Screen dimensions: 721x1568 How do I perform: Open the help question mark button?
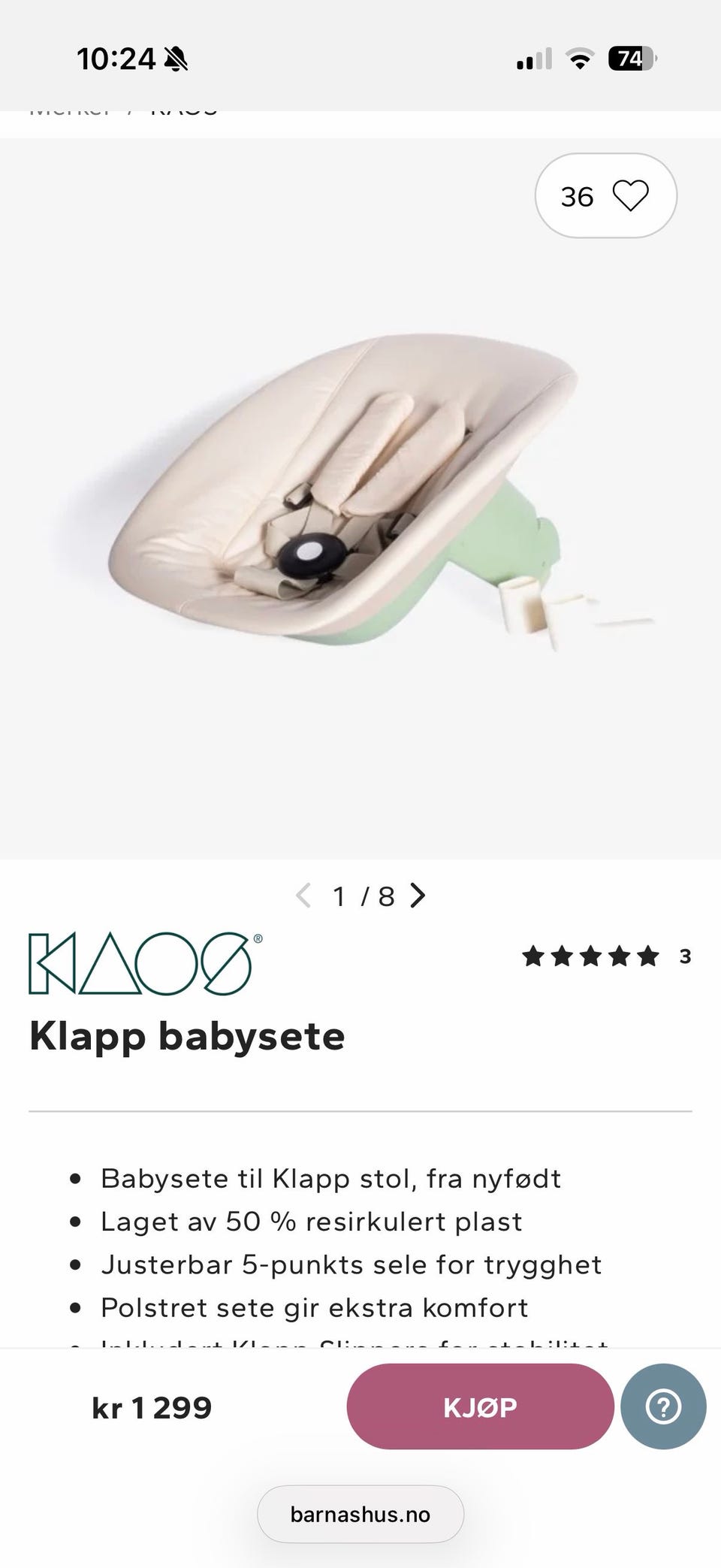coord(663,1406)
